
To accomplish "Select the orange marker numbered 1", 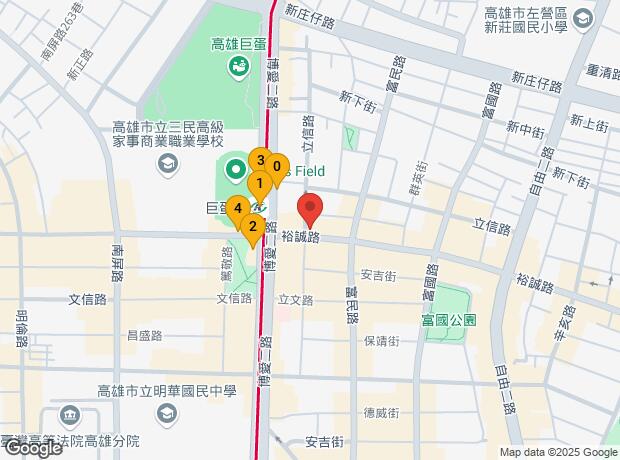I will [x=258, y=182].
